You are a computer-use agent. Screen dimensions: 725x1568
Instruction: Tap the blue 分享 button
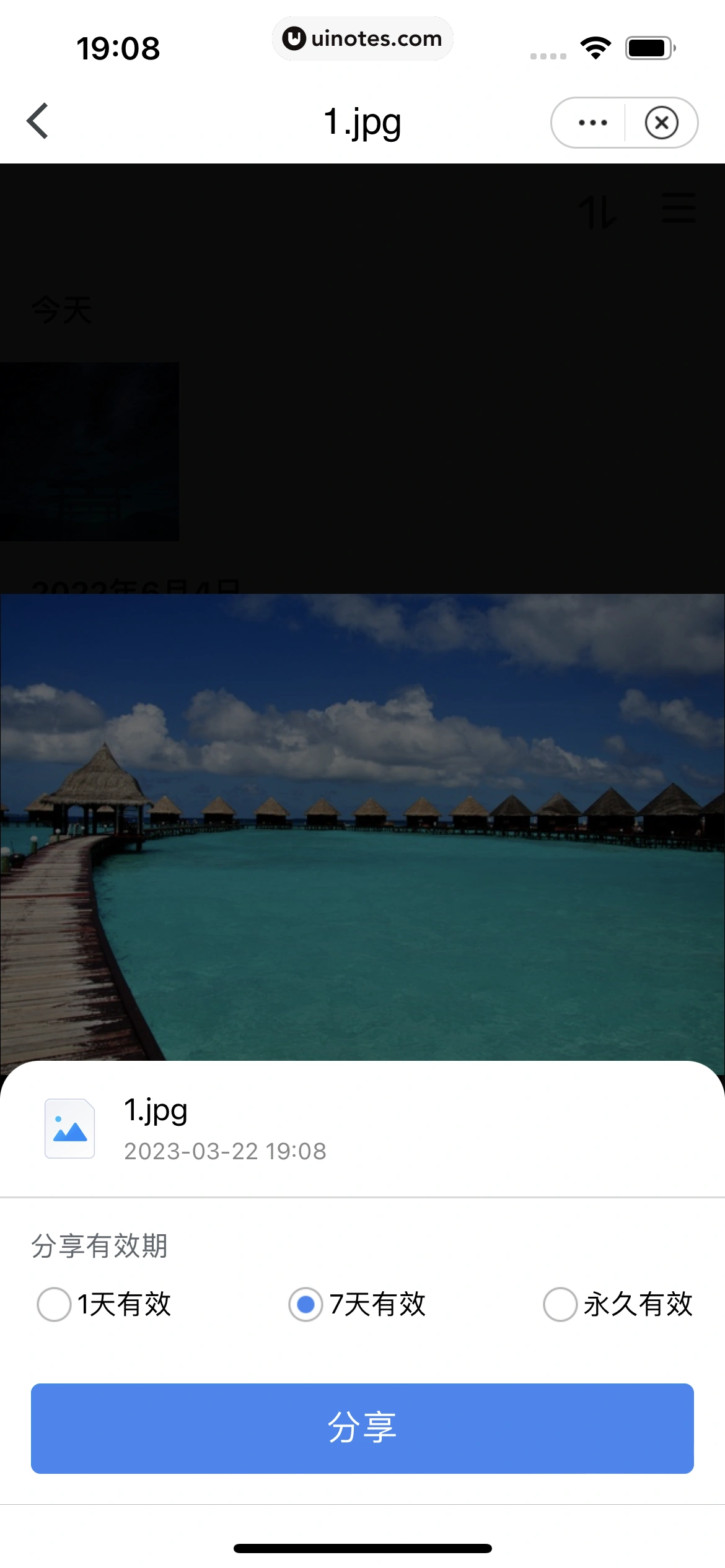coord(362,1428)
